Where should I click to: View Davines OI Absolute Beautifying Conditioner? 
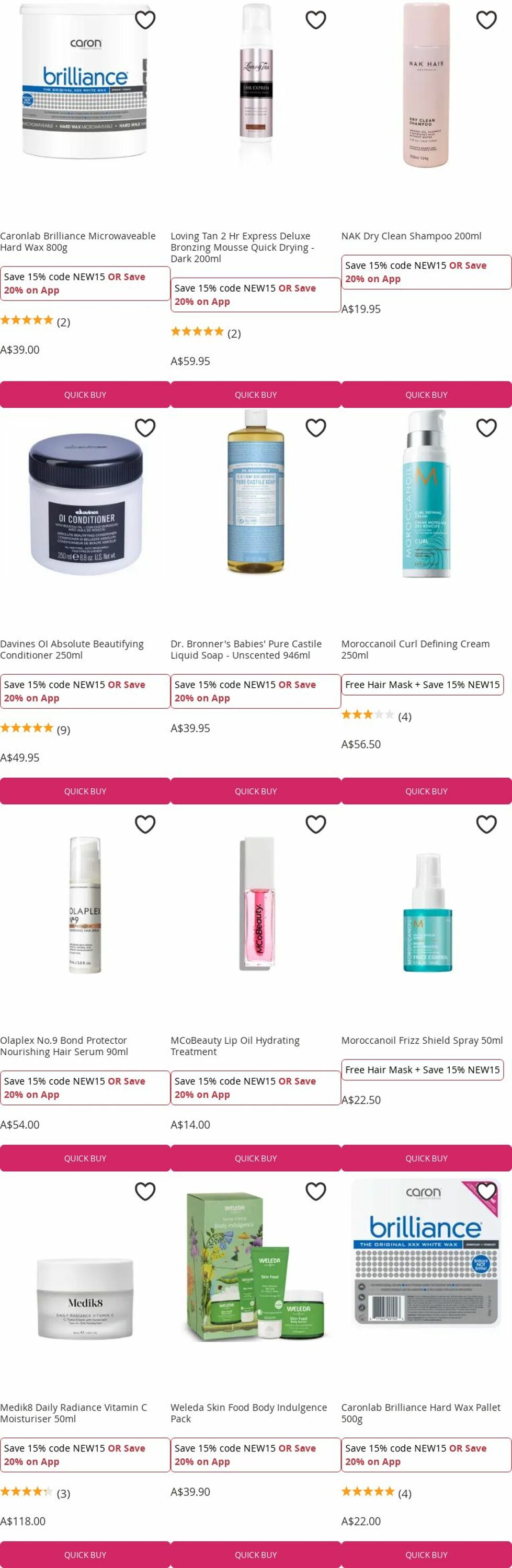pyautogui.click(x=72, y=649)
